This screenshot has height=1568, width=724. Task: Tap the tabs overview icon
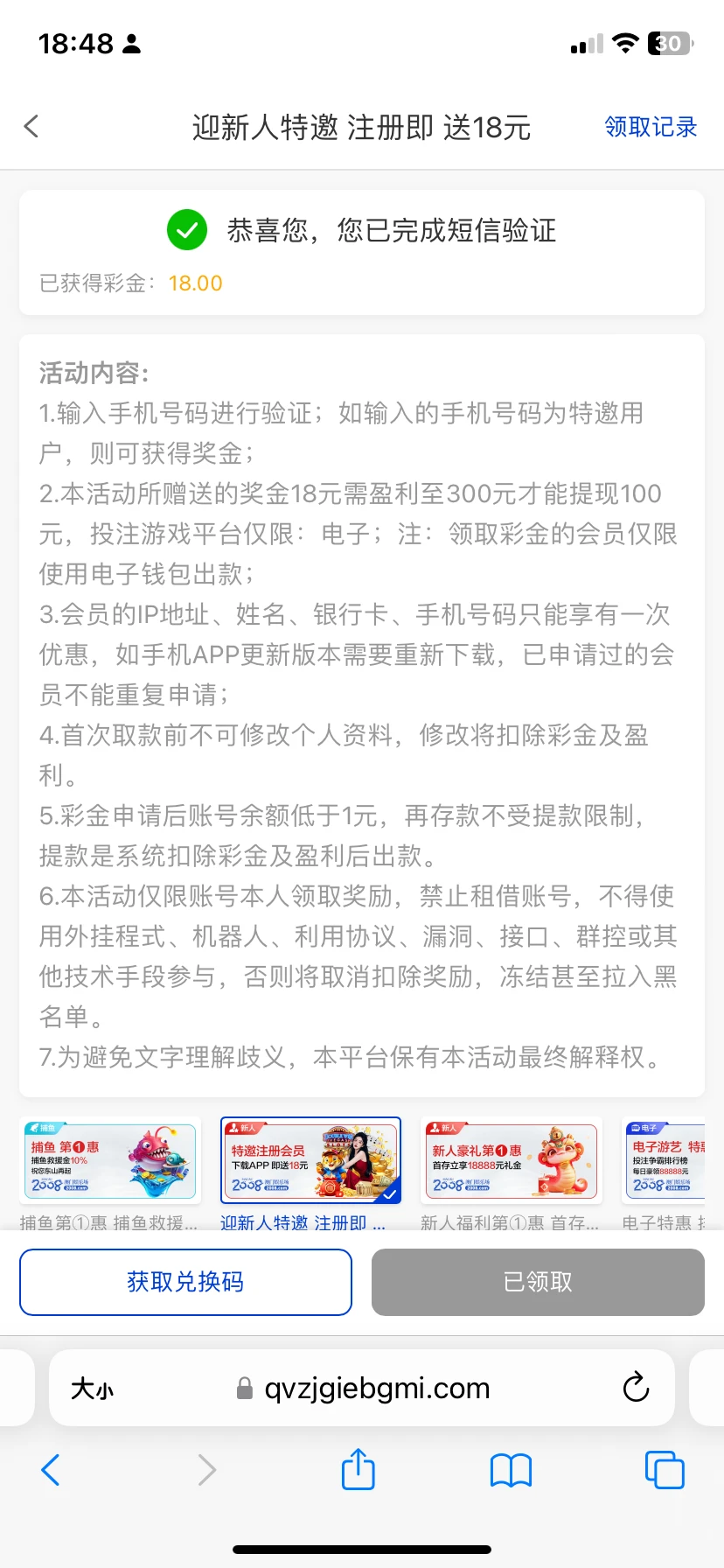click(x=664, y=1471)
